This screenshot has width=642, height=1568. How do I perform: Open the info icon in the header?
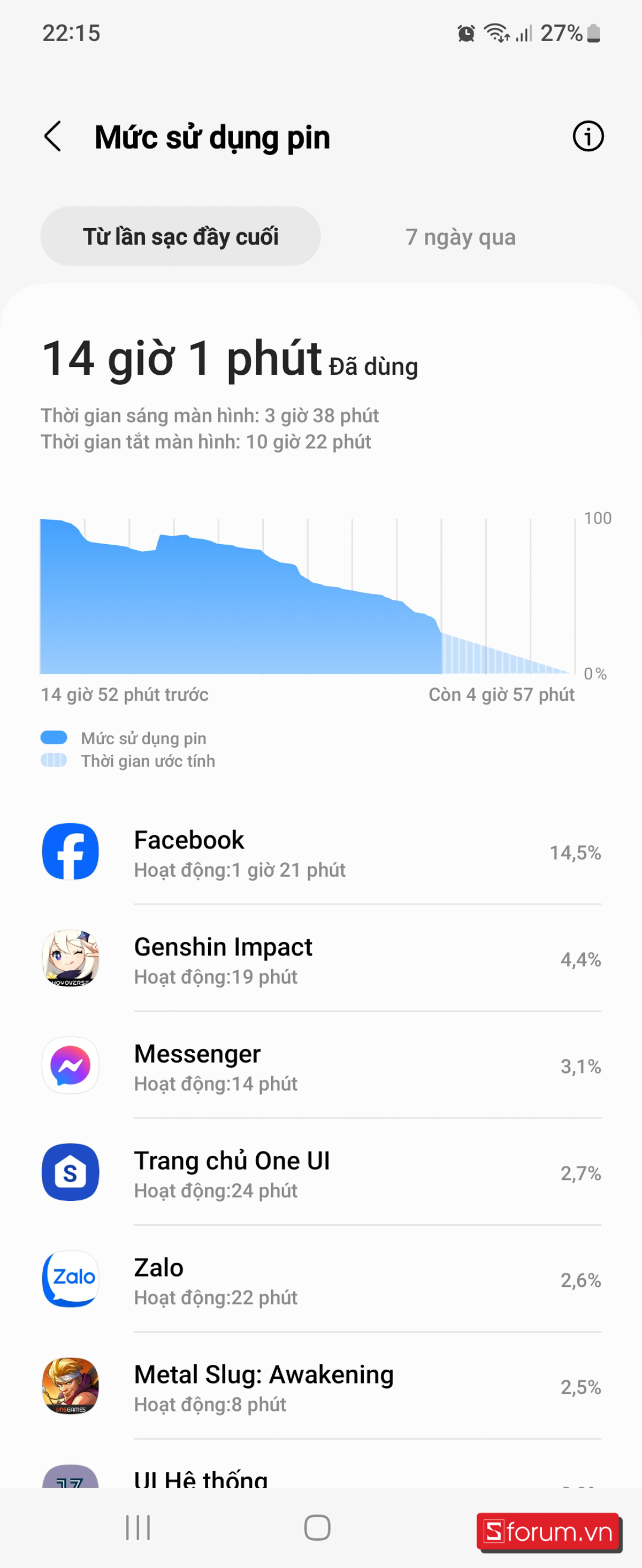tap(588, 136)
